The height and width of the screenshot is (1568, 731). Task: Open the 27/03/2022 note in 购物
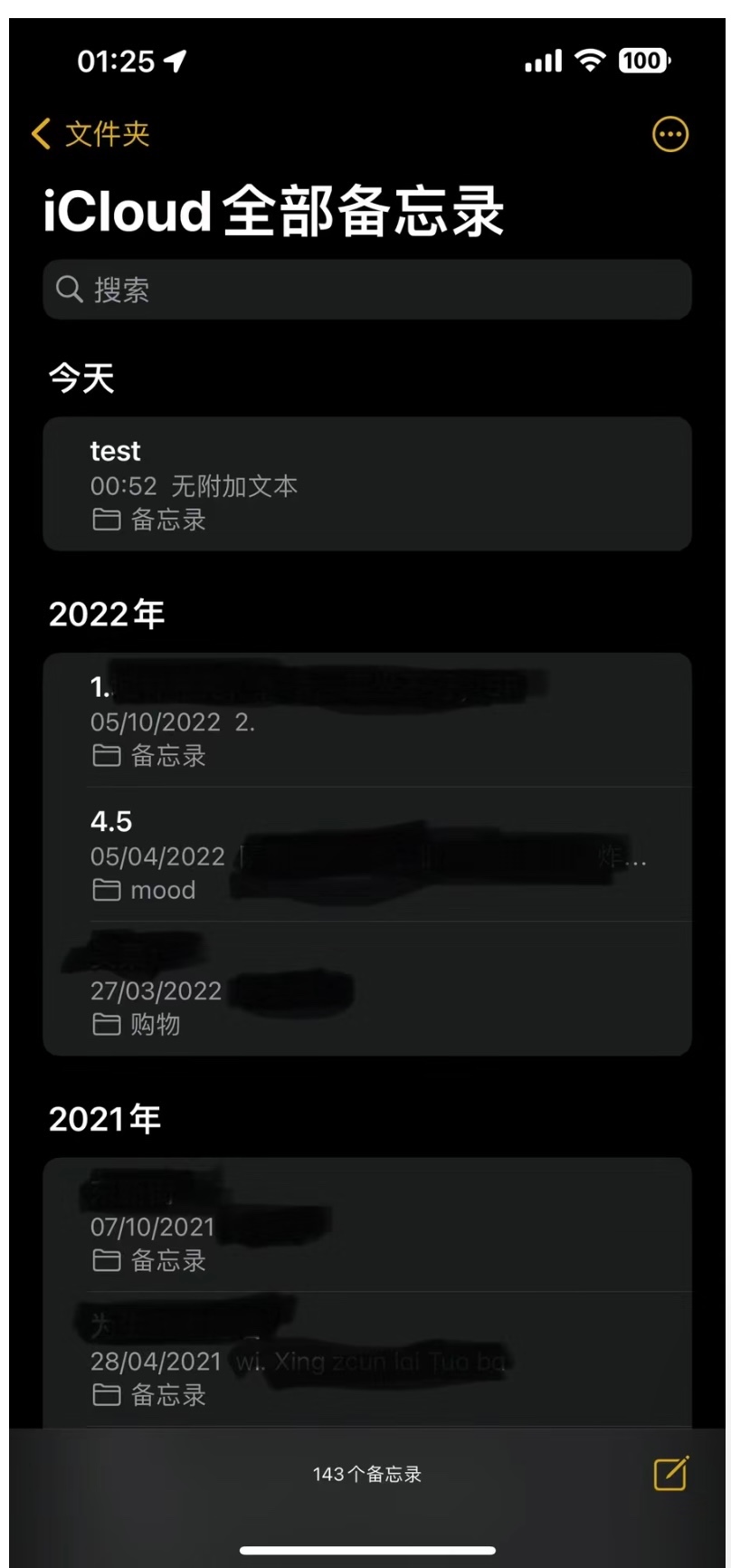[x=366, y=989]
